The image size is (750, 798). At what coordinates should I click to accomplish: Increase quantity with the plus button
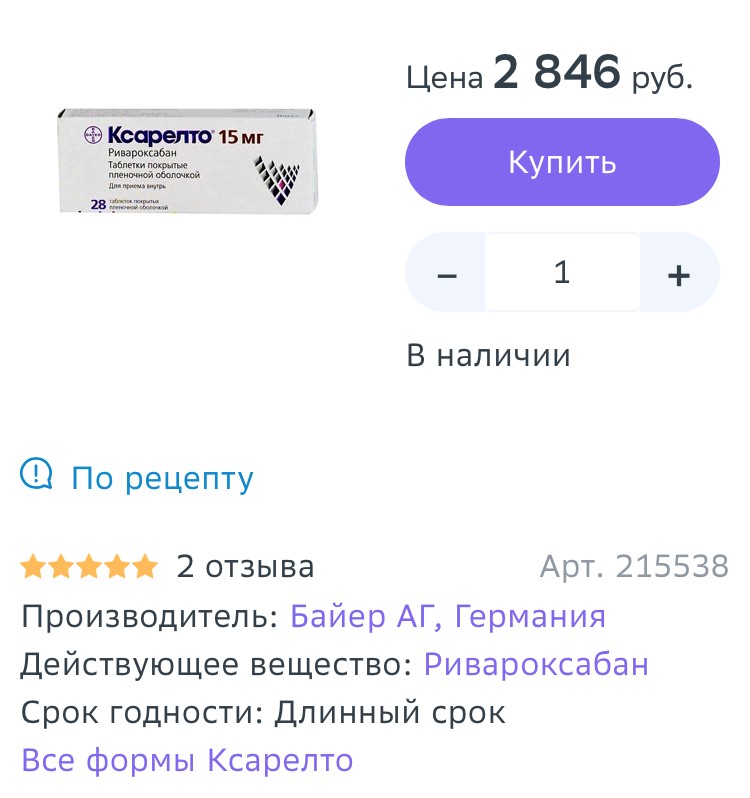click(x=679, y=274)
